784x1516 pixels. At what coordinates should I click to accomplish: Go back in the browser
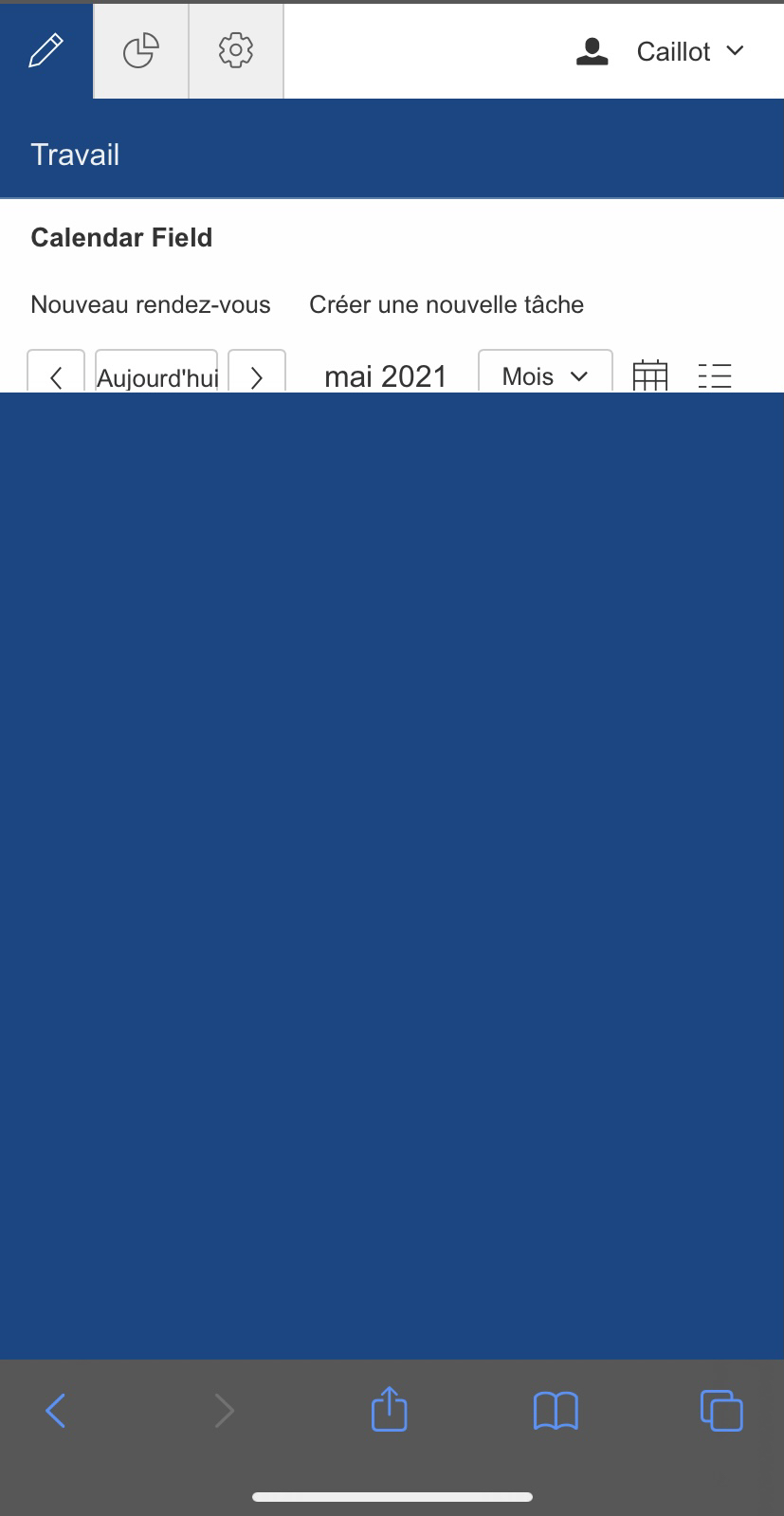pos(56,1411)
